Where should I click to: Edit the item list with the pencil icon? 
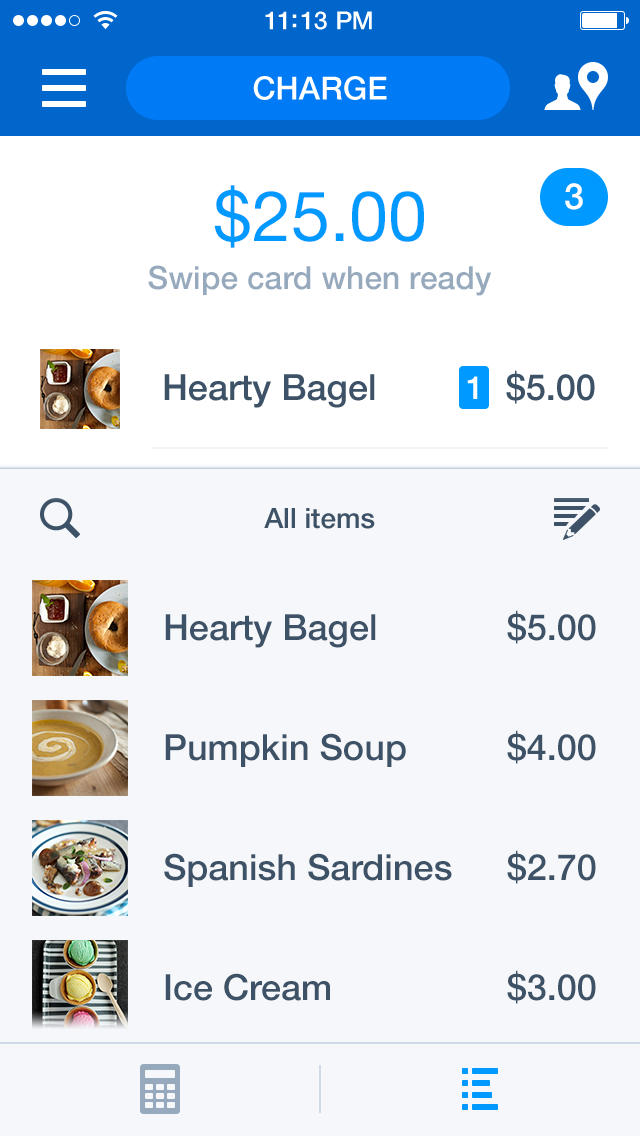(576, 519)
